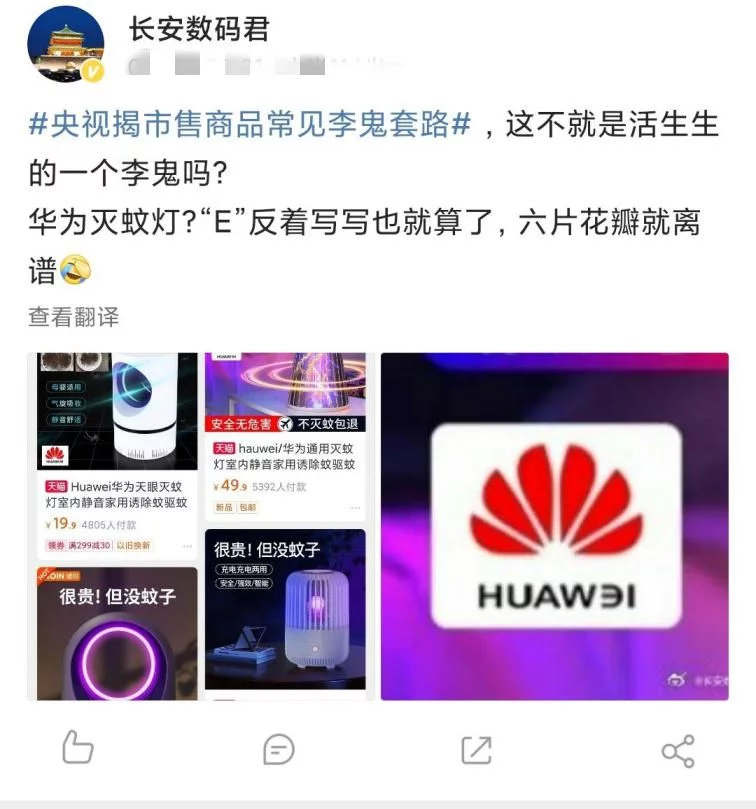Repost this post

476,749
